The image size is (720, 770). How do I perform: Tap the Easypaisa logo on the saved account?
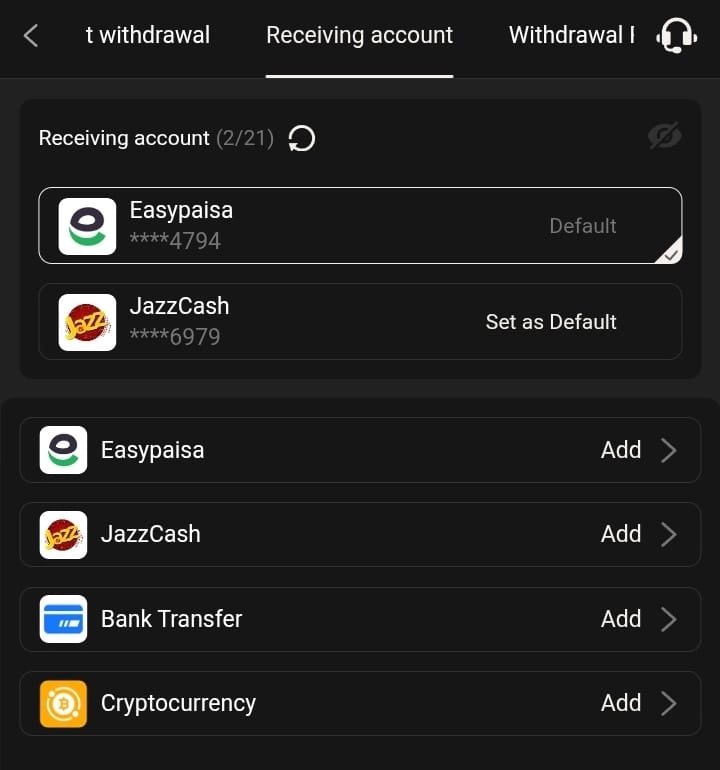87,225
